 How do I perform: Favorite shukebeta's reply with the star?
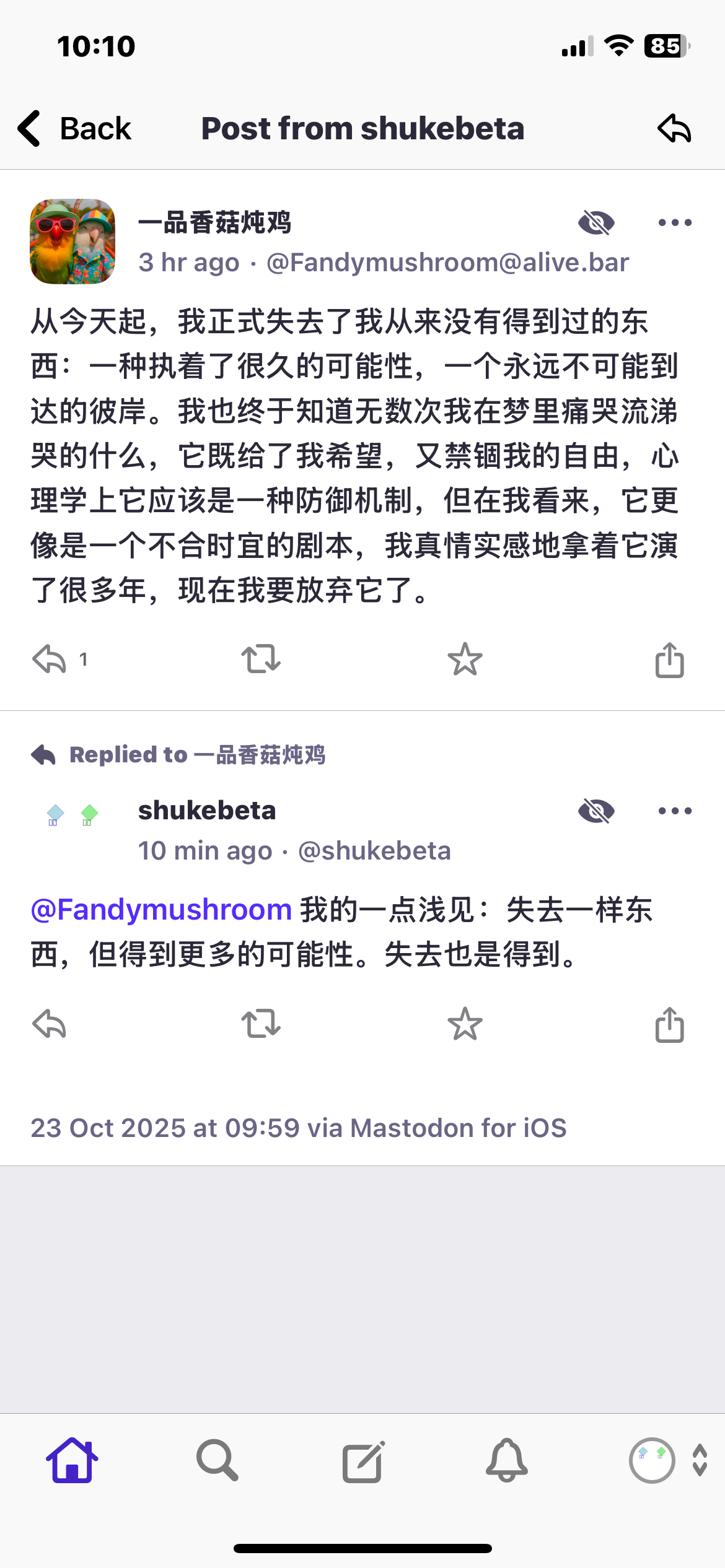coord(465,1024)
